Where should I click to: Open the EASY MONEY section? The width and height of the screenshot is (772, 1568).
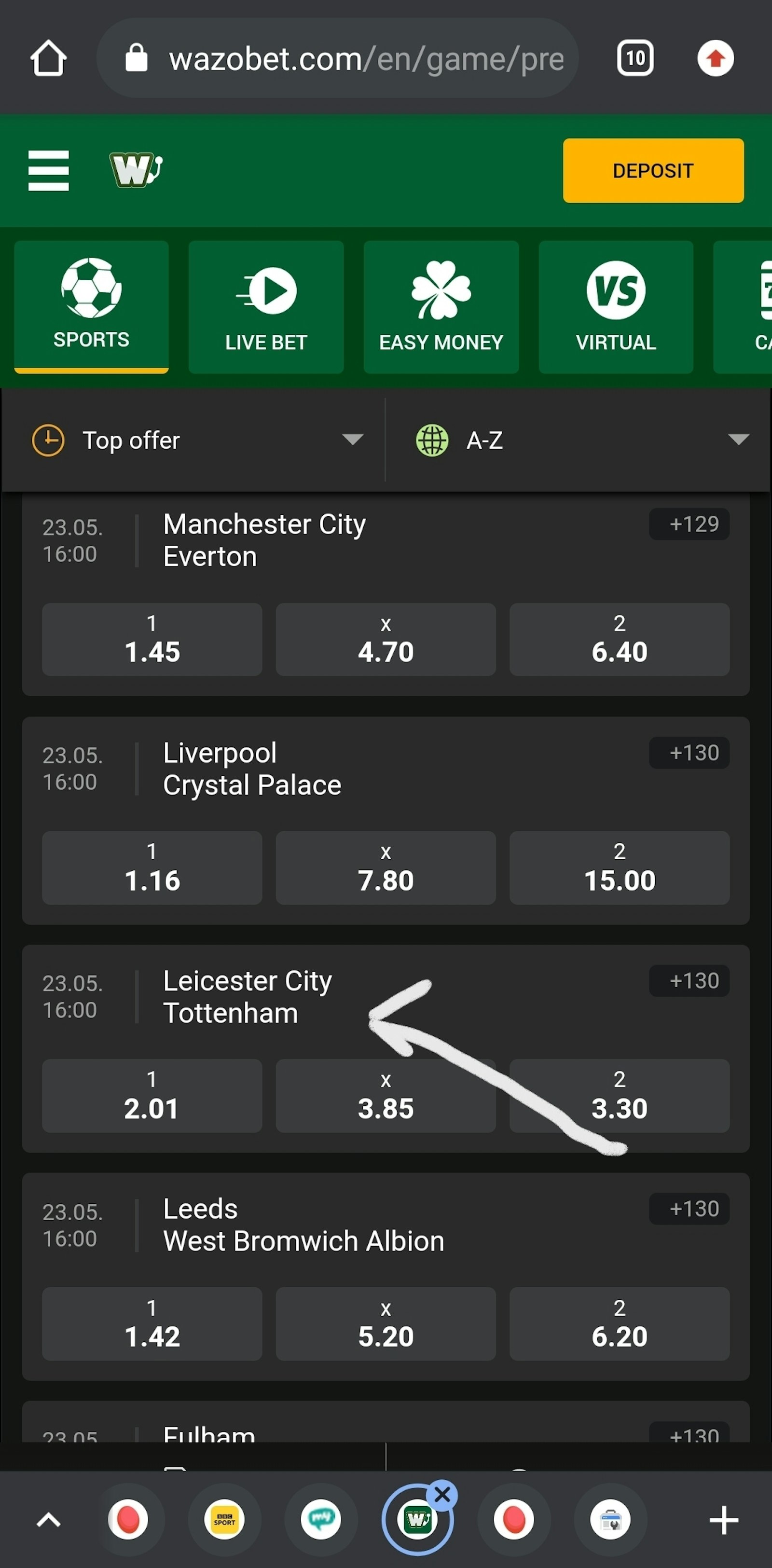tap(441, 307)
